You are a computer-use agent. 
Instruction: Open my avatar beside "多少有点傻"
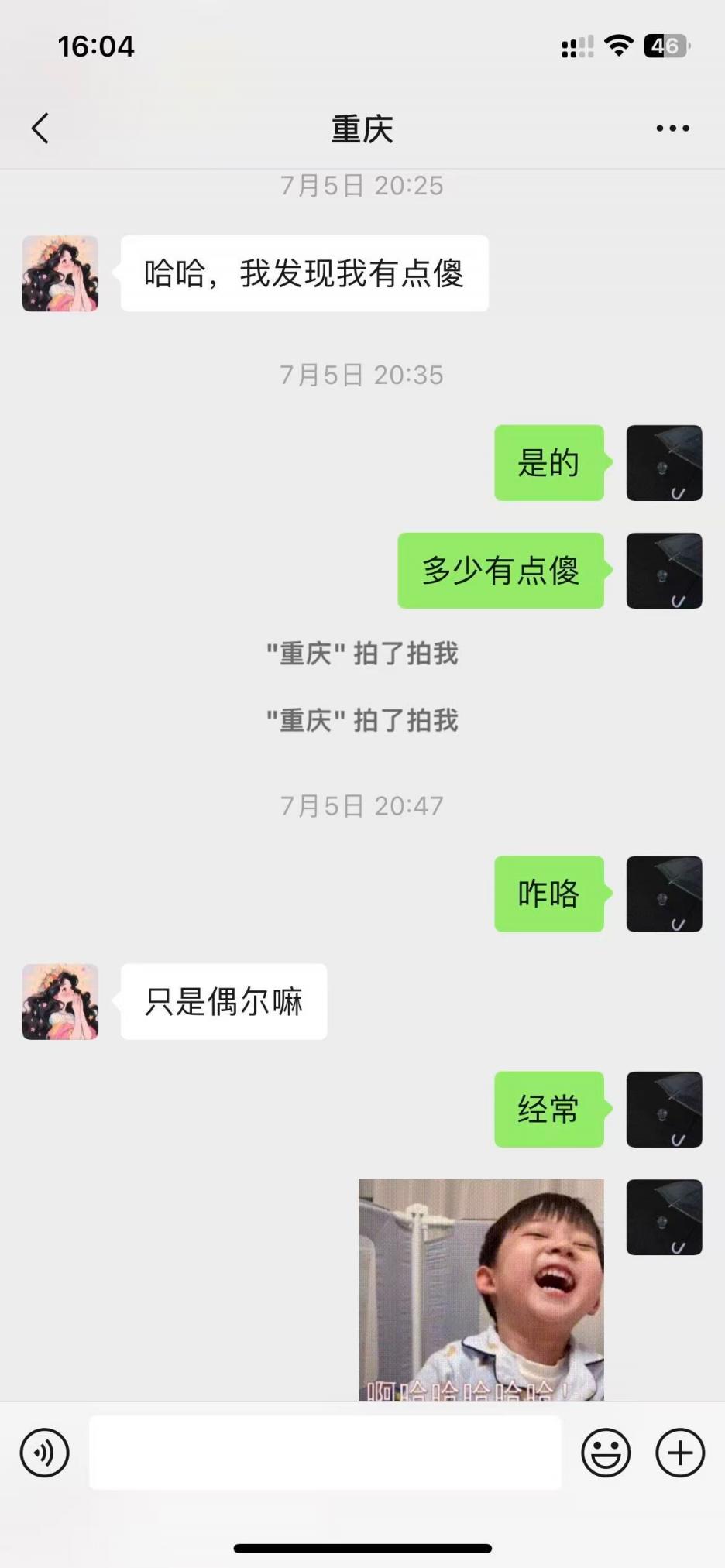(664, 571)
